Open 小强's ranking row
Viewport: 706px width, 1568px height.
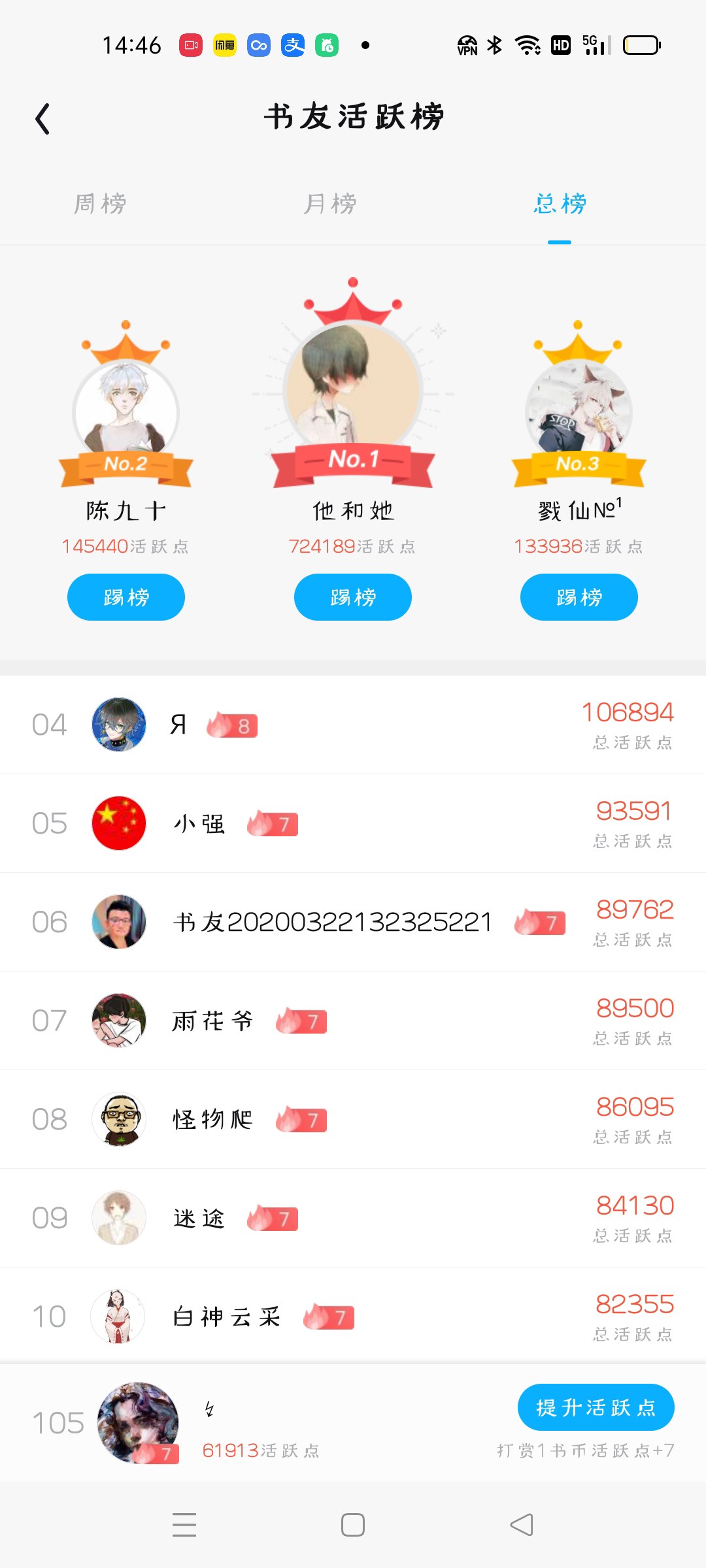[x=353, y=824]
